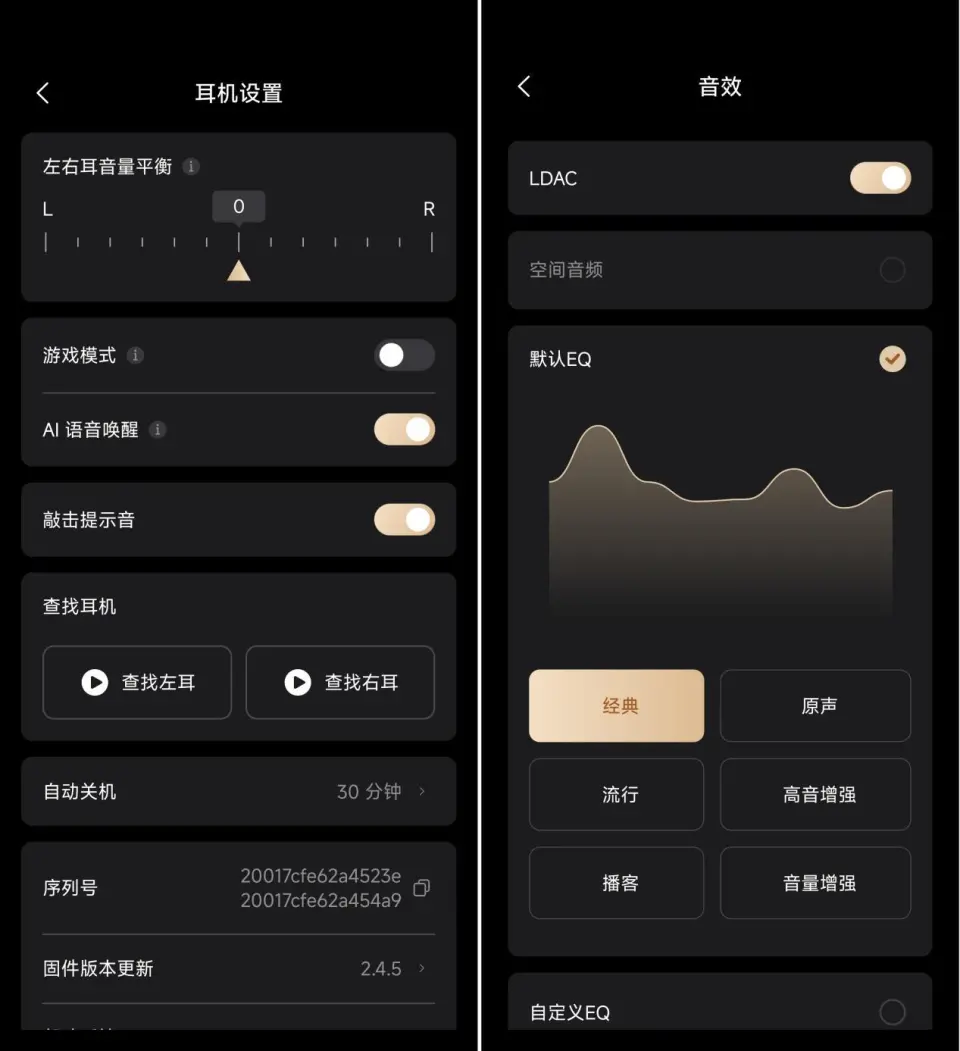Viewport: 960px width, 1051px height.
Task: Choose the 原声 EQ preset
Action: coord(815,706)
